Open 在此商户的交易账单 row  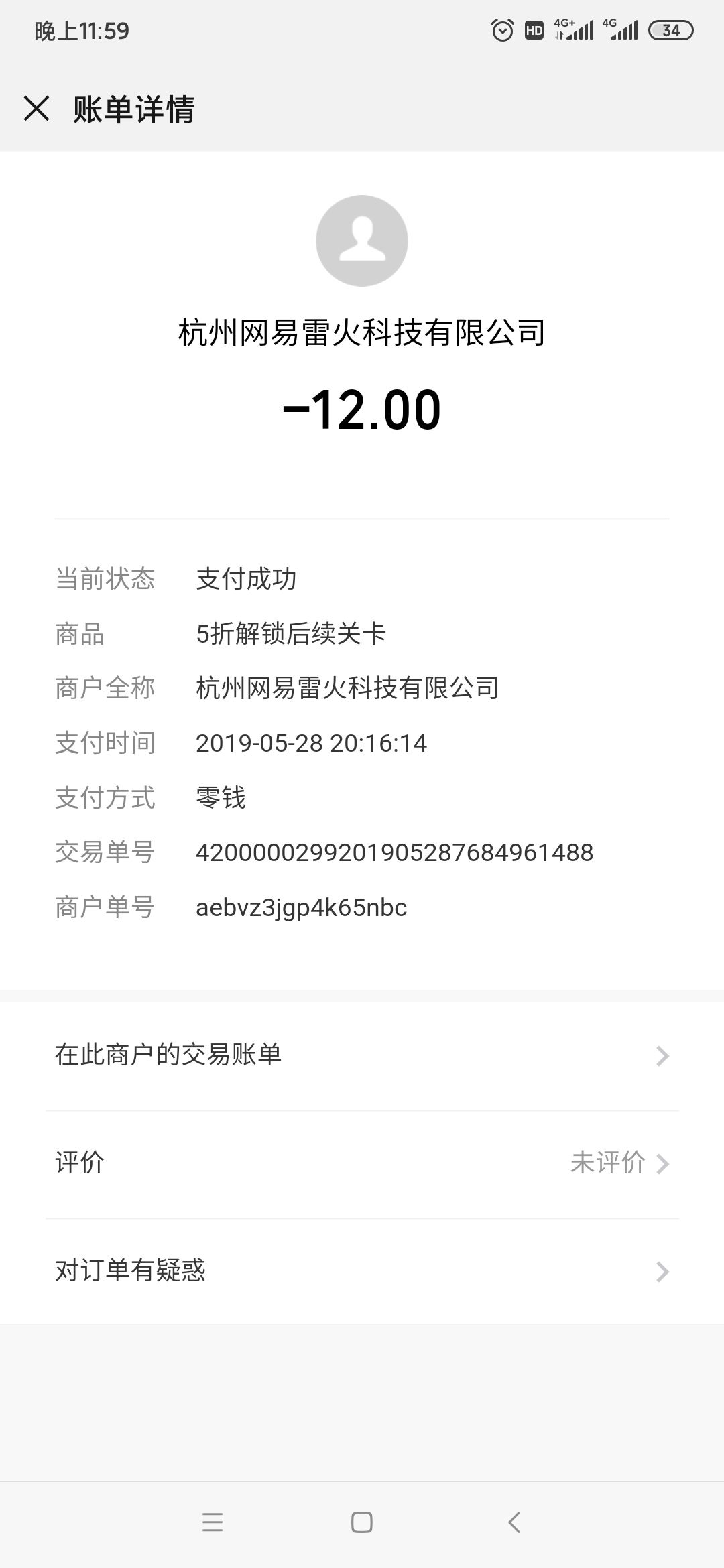coord(362,1055)
